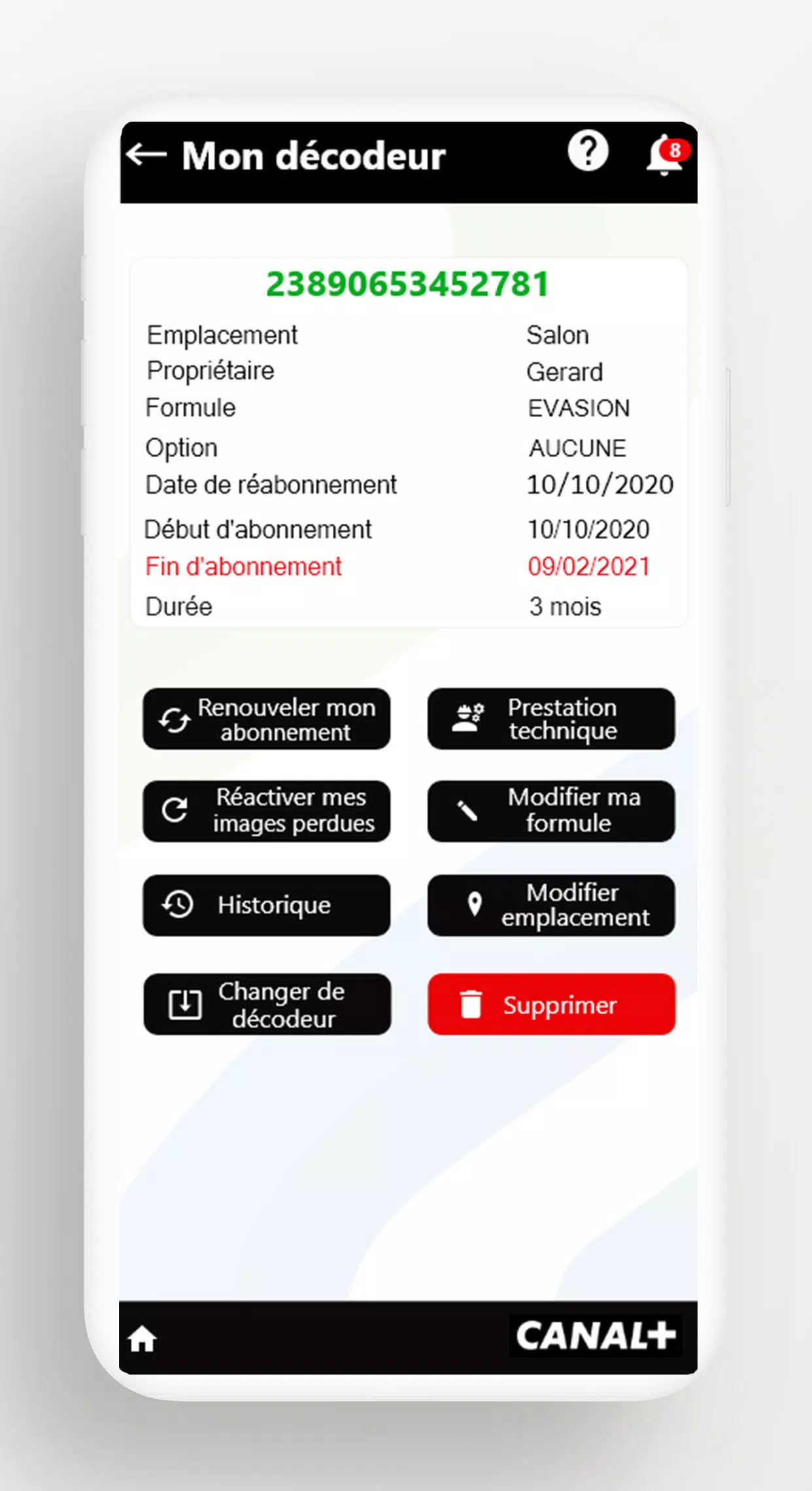View the Historique
Image resolution: width=812 pixels, height=1491 pixels.
267,905
